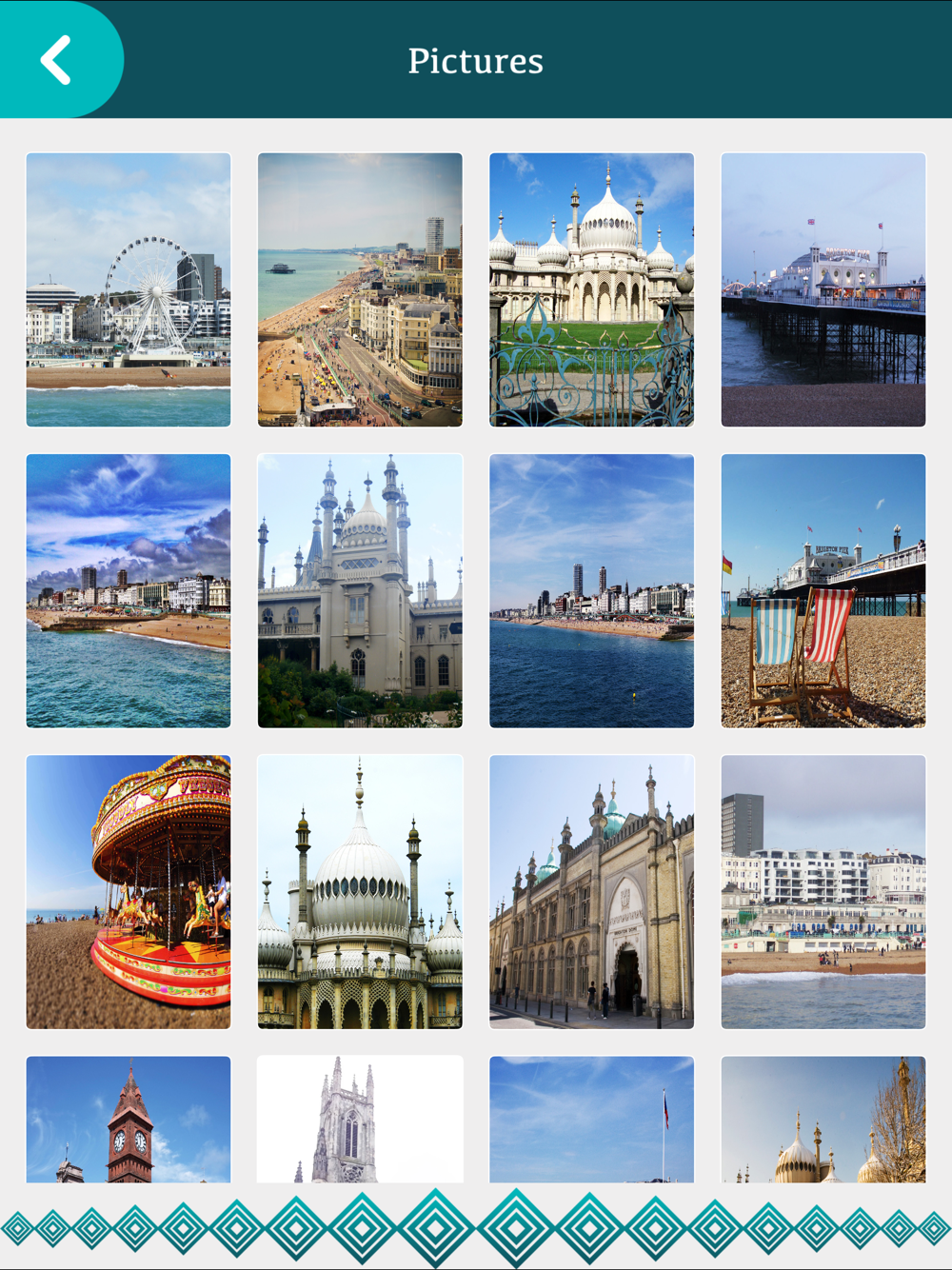Open the grey pavilion towers photo
This screenshot has height=1270, width=952.
pos(360,590)
